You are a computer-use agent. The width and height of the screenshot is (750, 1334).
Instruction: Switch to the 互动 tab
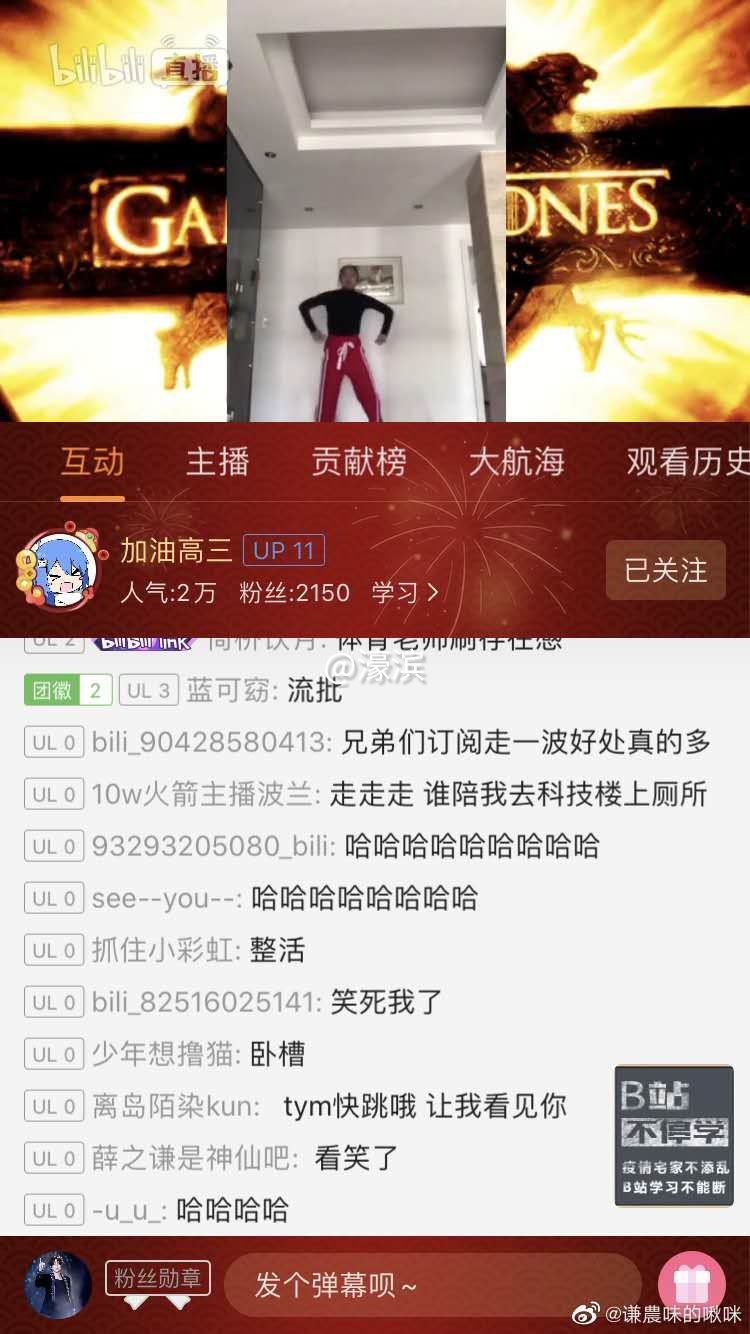(x=92, y=462)
